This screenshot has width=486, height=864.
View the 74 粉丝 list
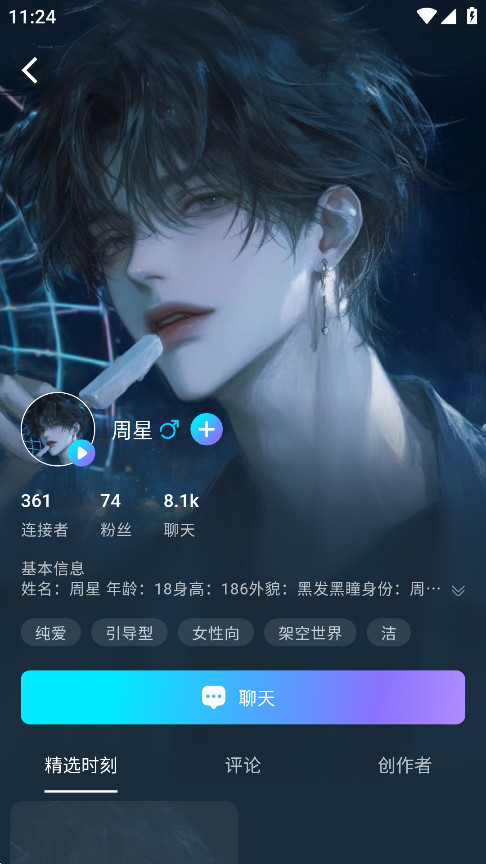point(116,515)
